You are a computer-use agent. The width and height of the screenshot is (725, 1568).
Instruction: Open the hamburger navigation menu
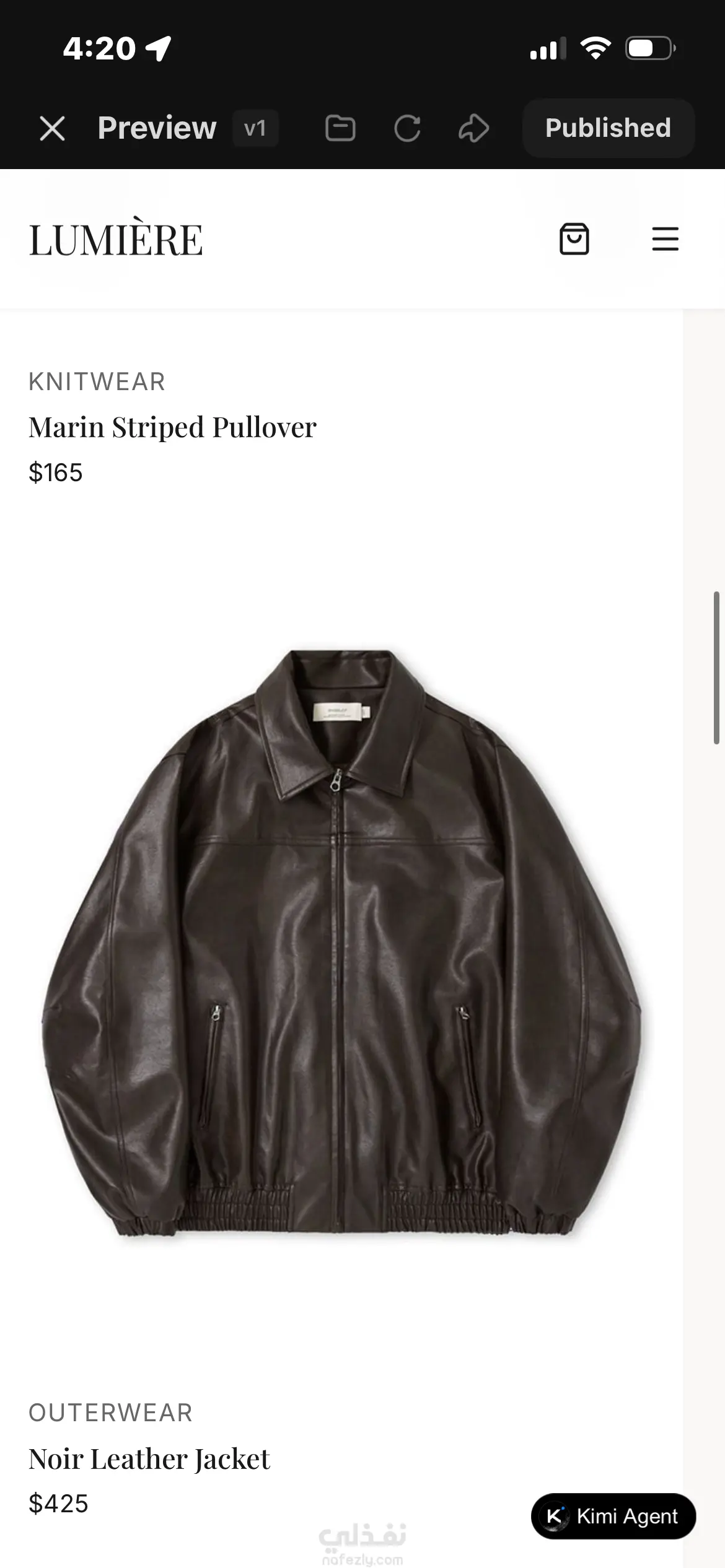[665, 239]
